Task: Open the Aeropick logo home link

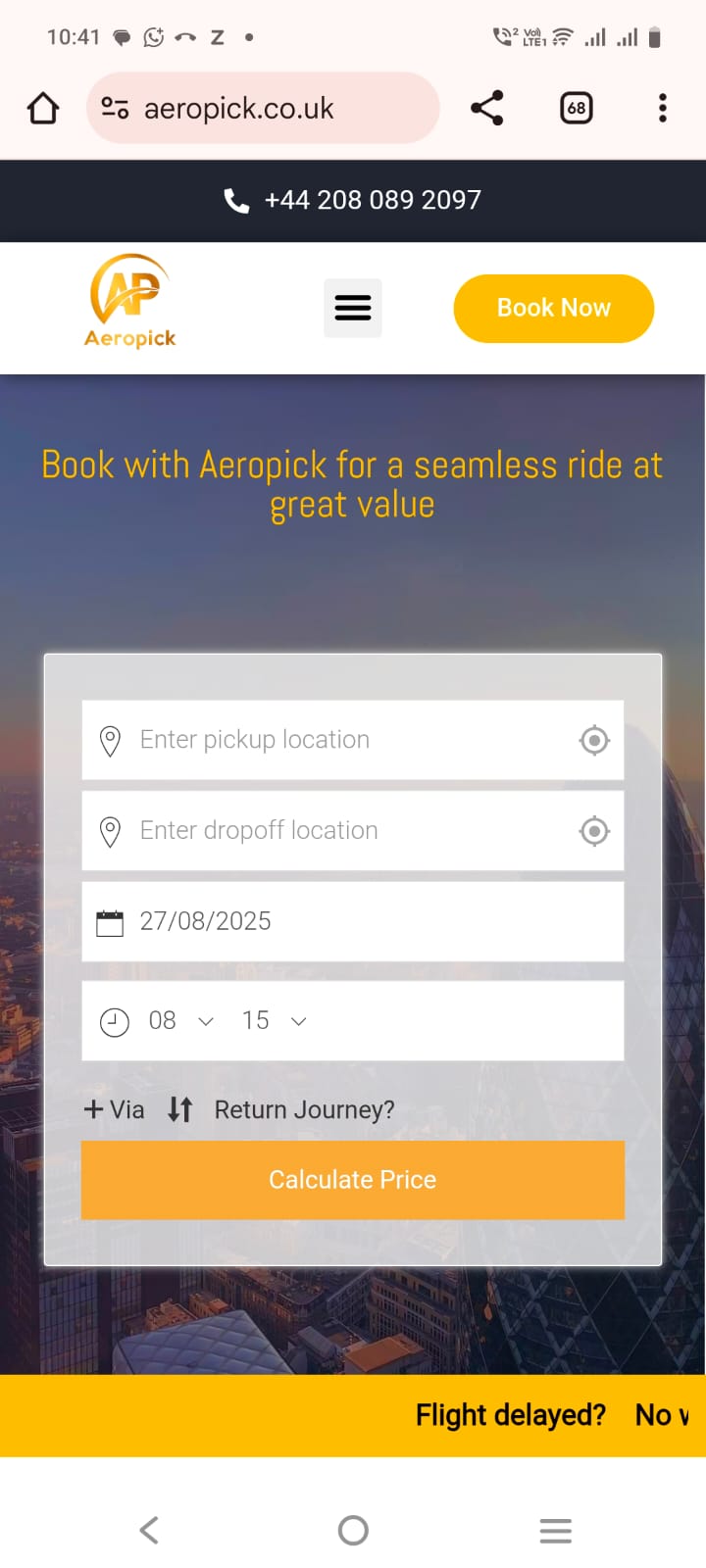Action: [x=130, y=302]
